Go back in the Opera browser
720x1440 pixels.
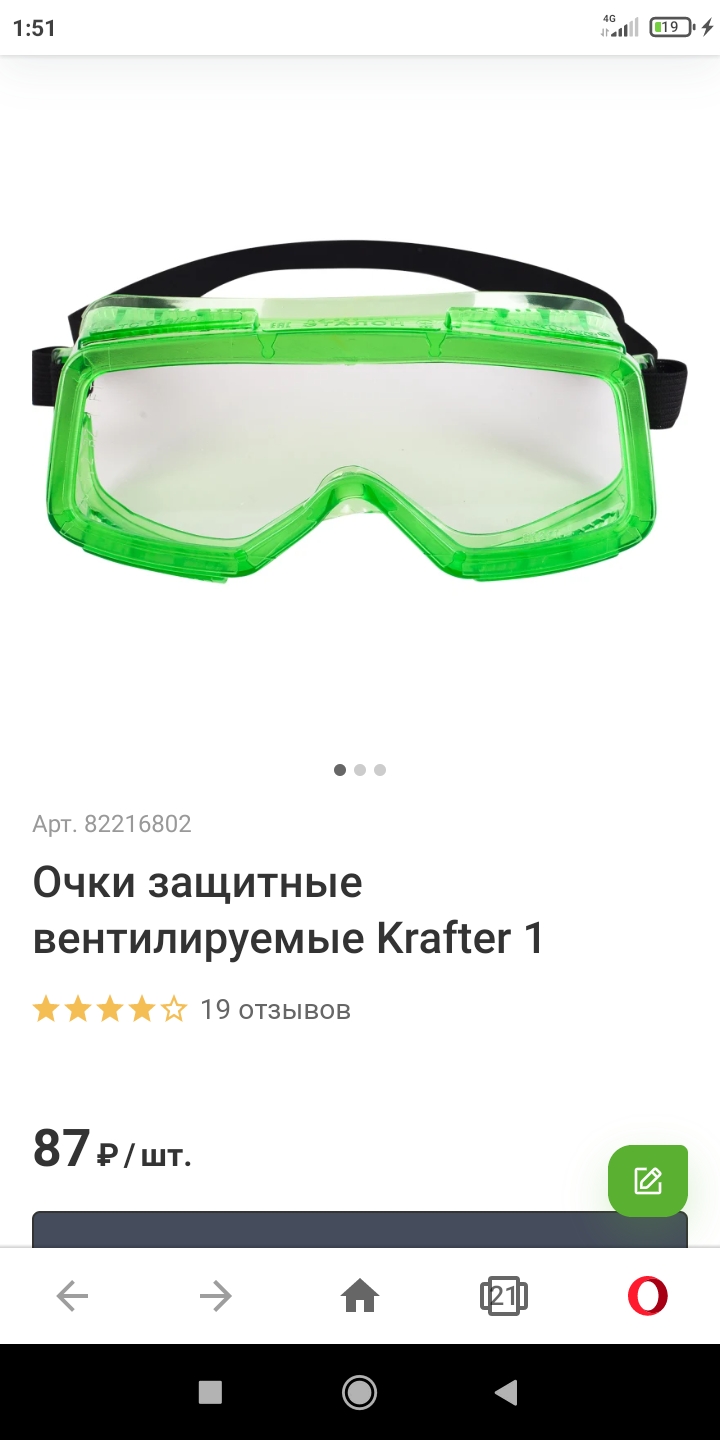tap(72, 1297)
